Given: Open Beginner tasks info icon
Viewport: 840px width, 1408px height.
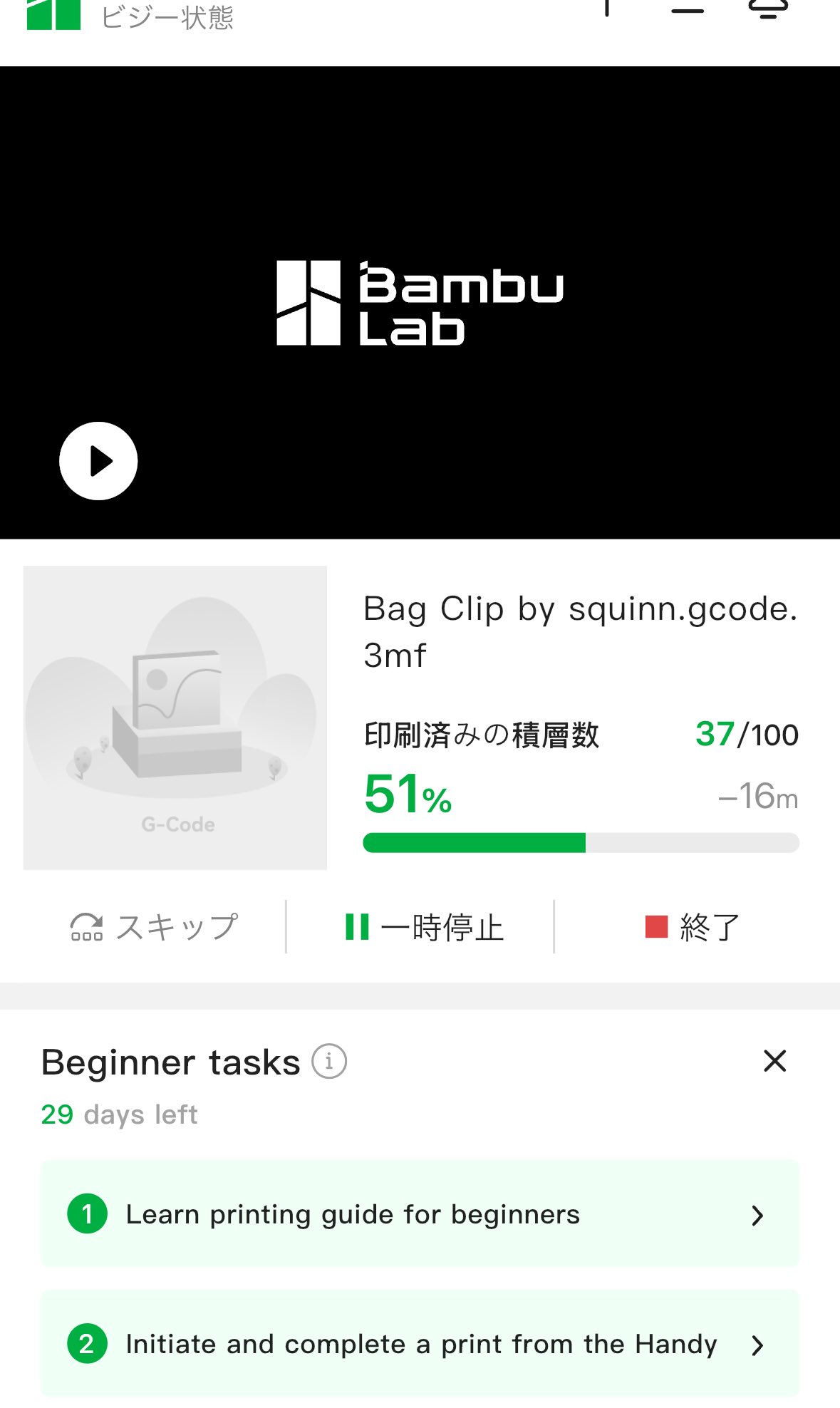Looking at the screenshot, I should coord(329,1062).
